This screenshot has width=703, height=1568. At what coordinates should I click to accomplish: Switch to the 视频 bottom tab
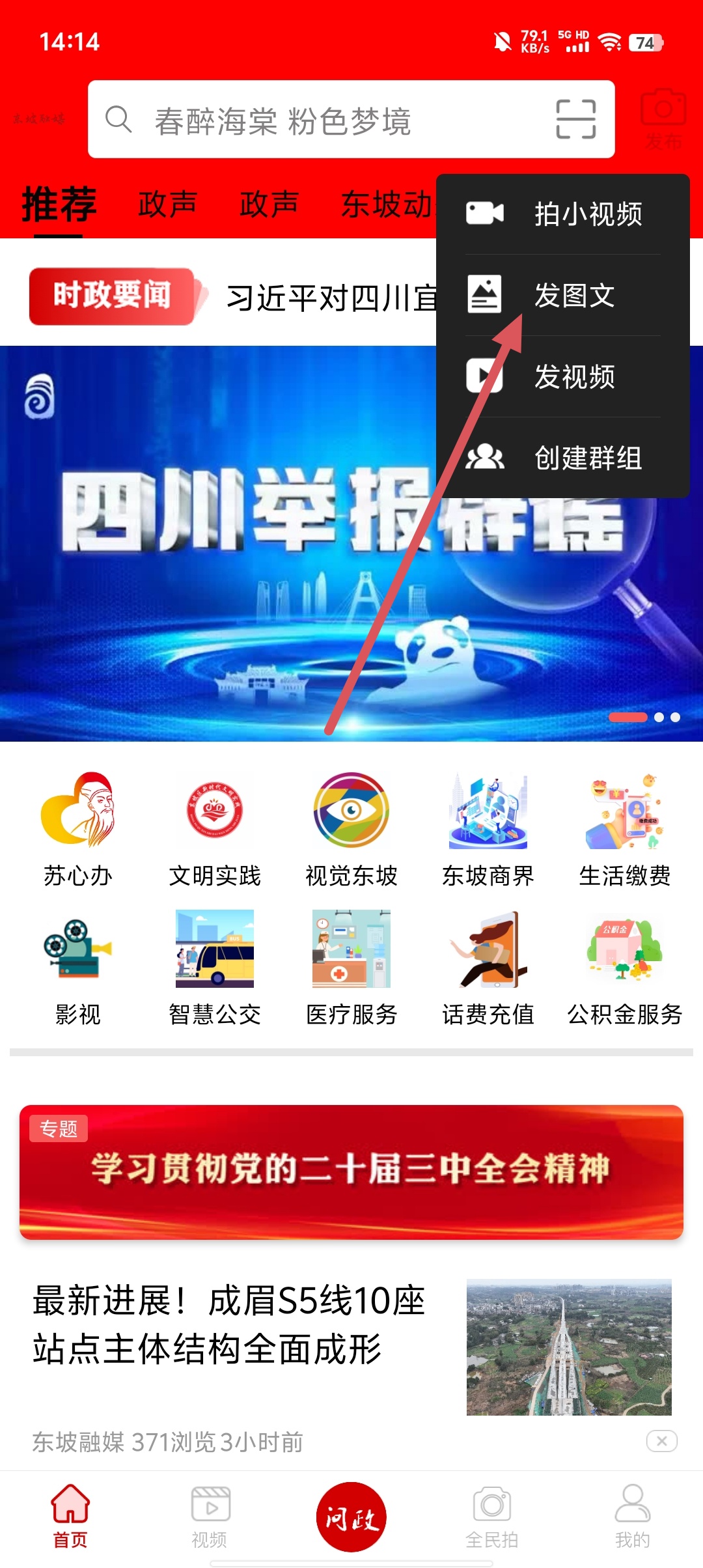[x=210, y=1517]
